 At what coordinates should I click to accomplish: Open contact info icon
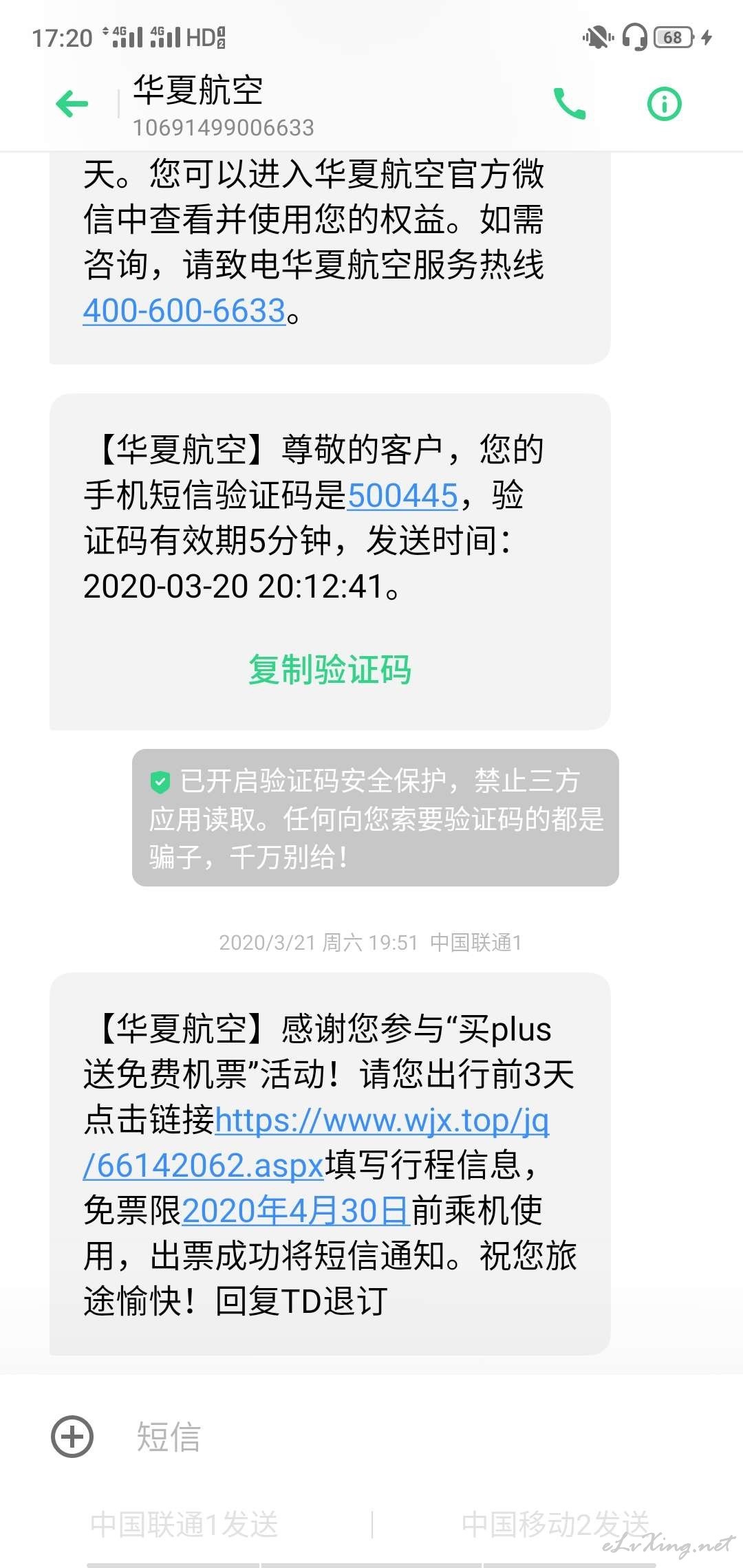click(x=665, y=105)
